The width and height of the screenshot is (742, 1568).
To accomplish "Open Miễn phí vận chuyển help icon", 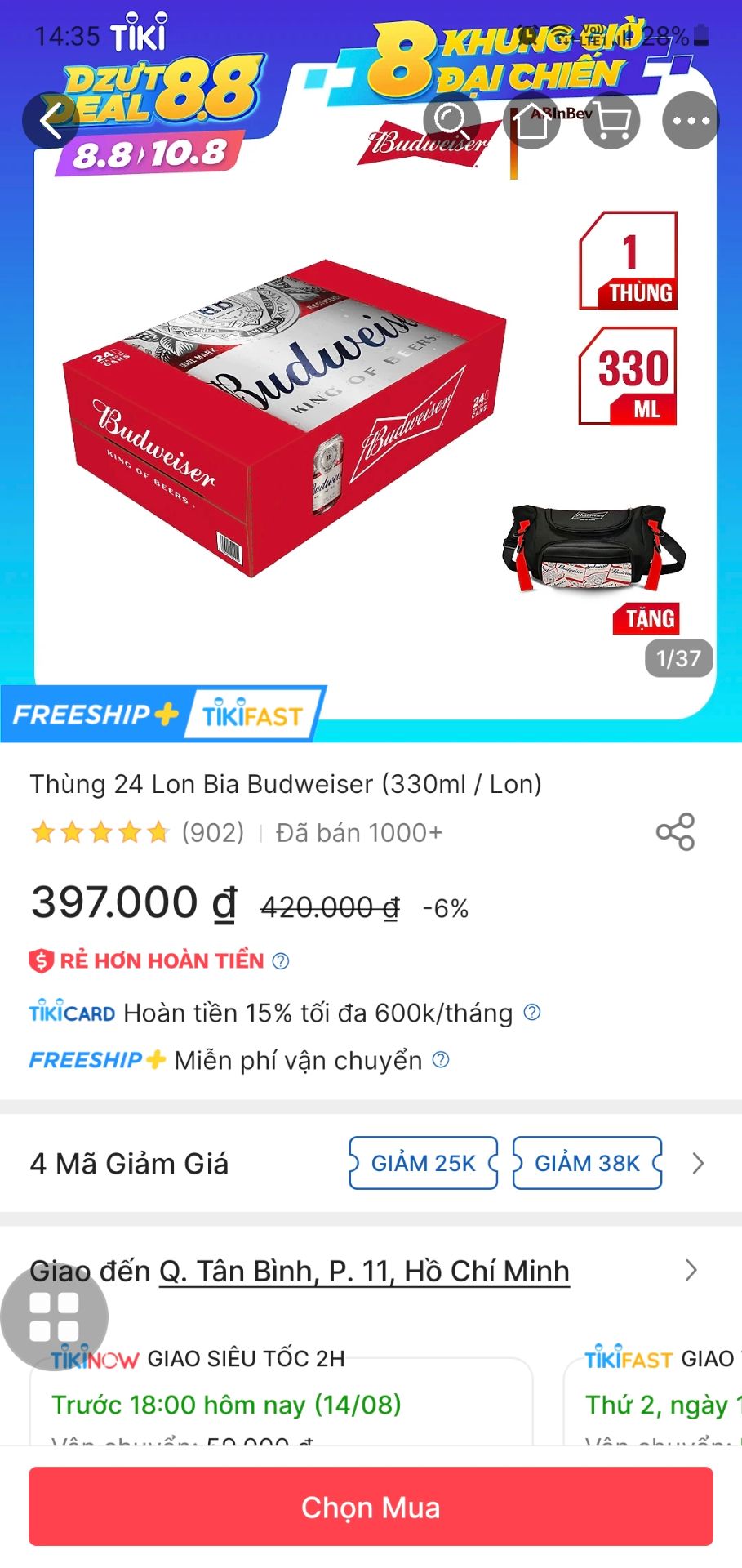I will [x=442, y=1059].
